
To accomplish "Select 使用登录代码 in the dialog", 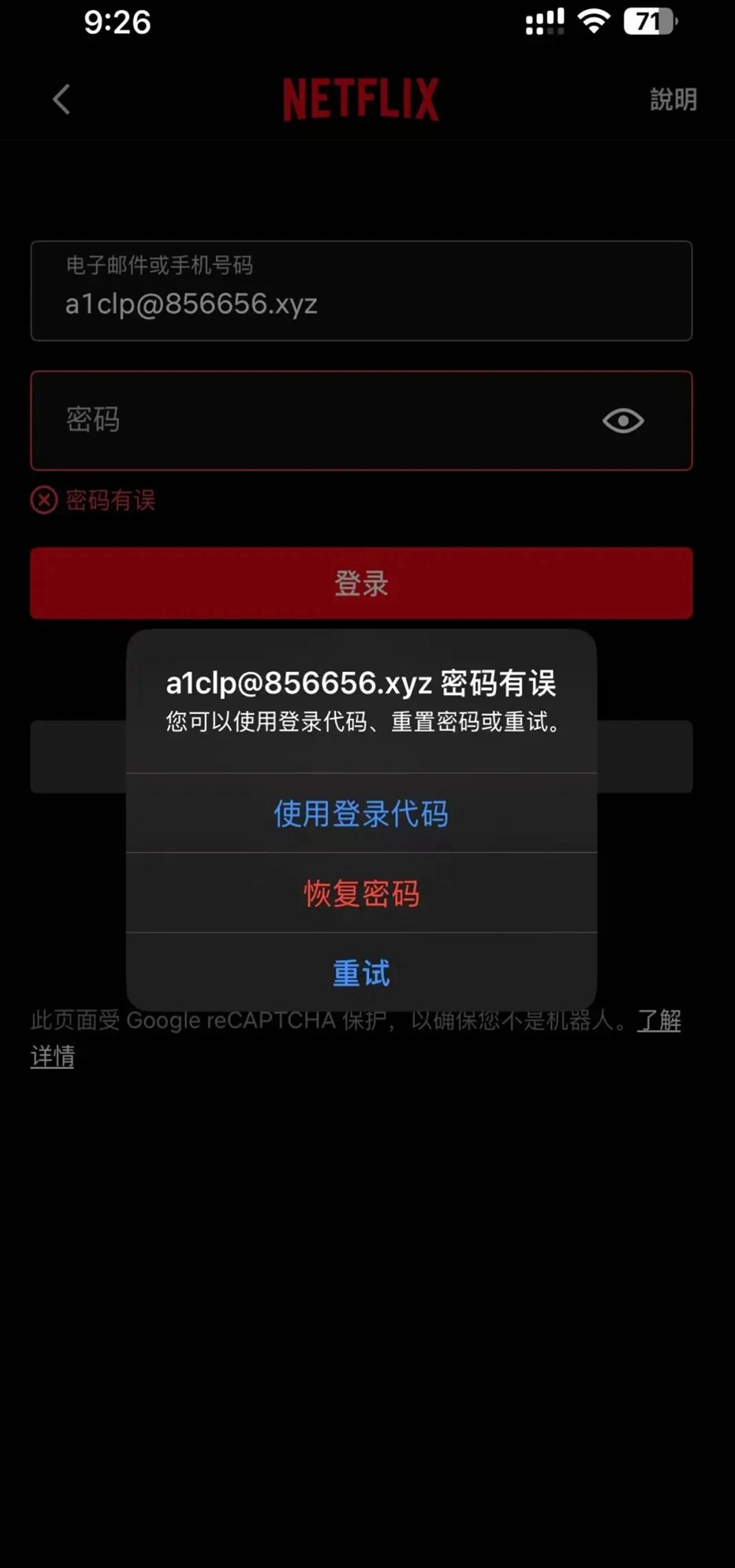I will 361,813.
